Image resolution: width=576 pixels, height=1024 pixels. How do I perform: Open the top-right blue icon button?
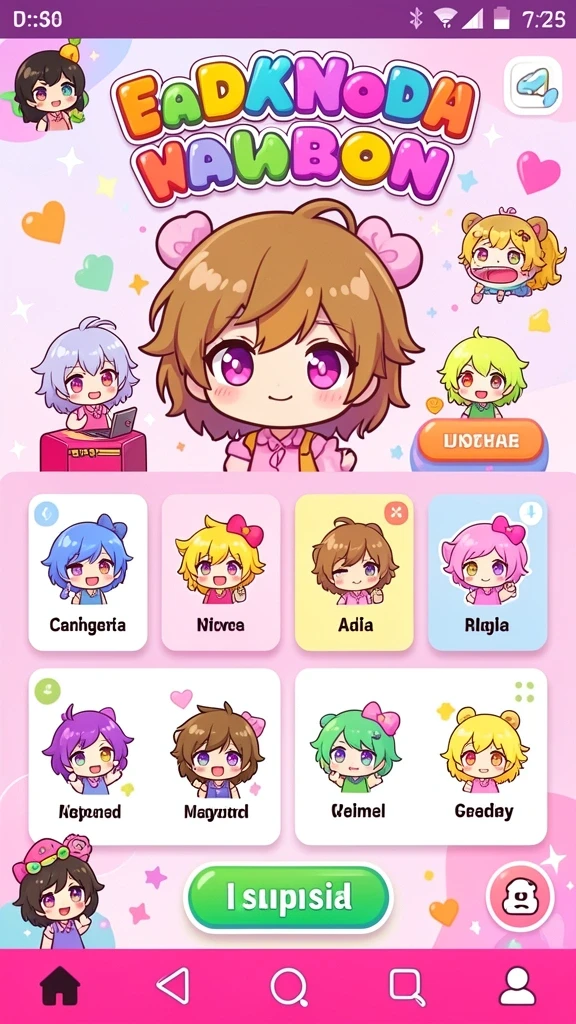[x=534, y=86]
